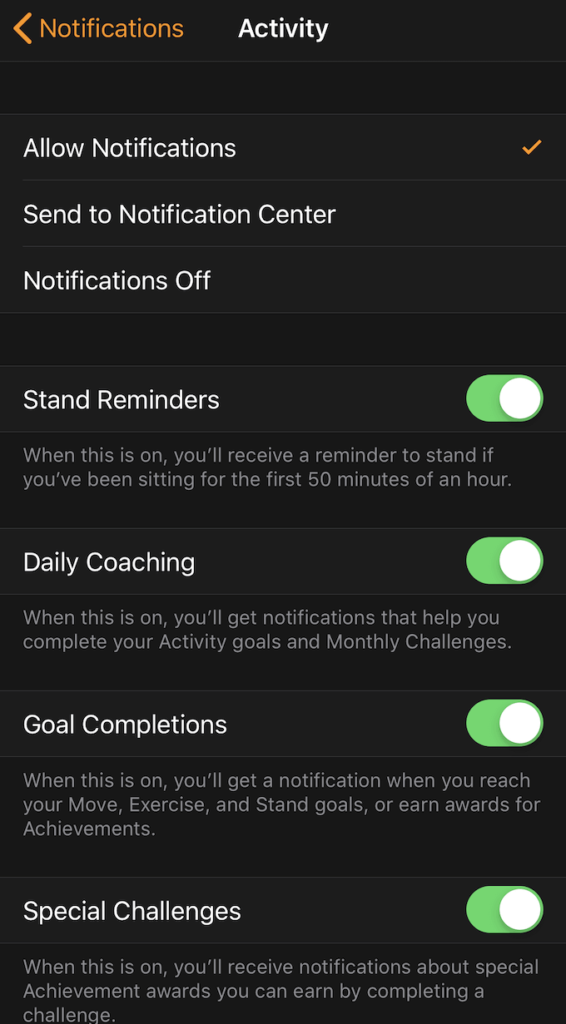Select Notifications Off

(x=283, y=281)
